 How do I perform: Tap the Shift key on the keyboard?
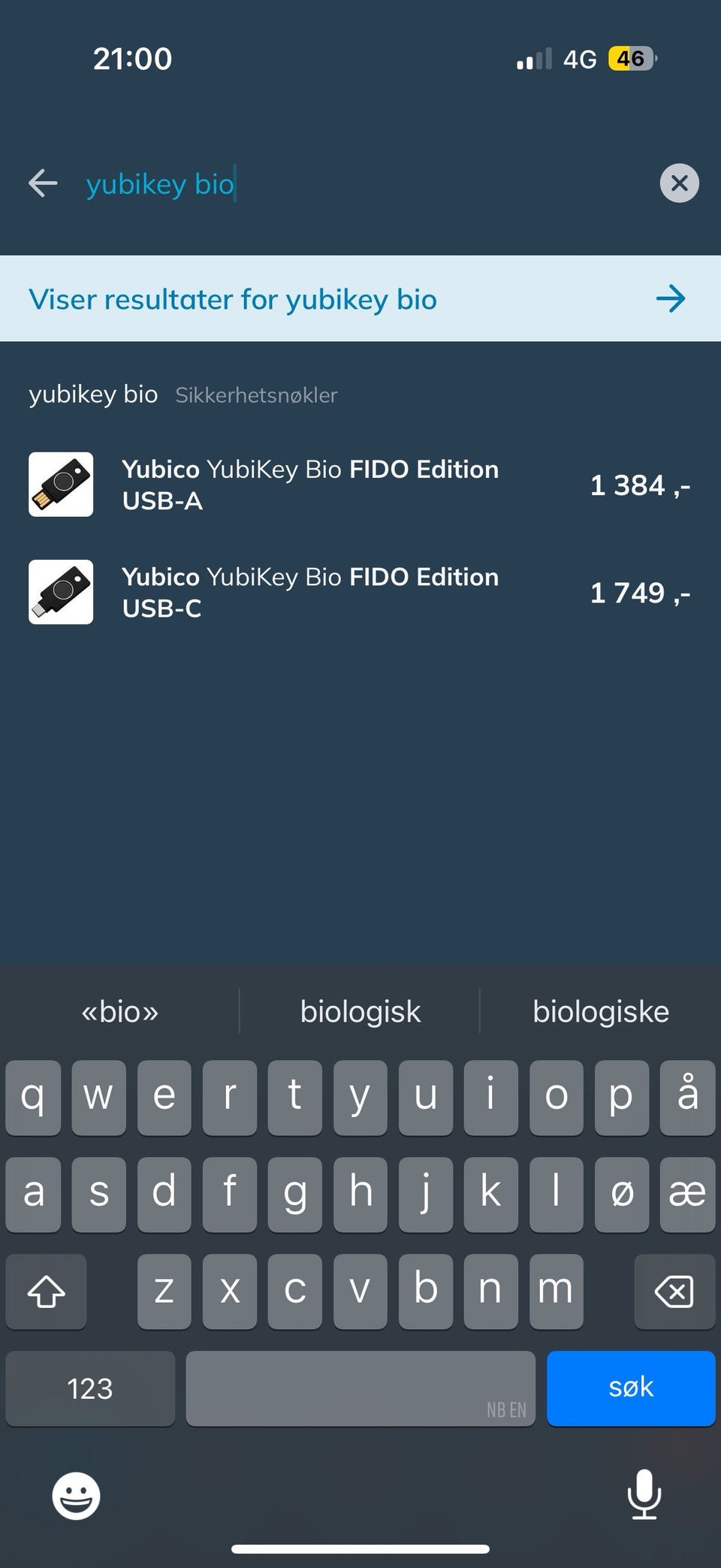(46, 1292)
